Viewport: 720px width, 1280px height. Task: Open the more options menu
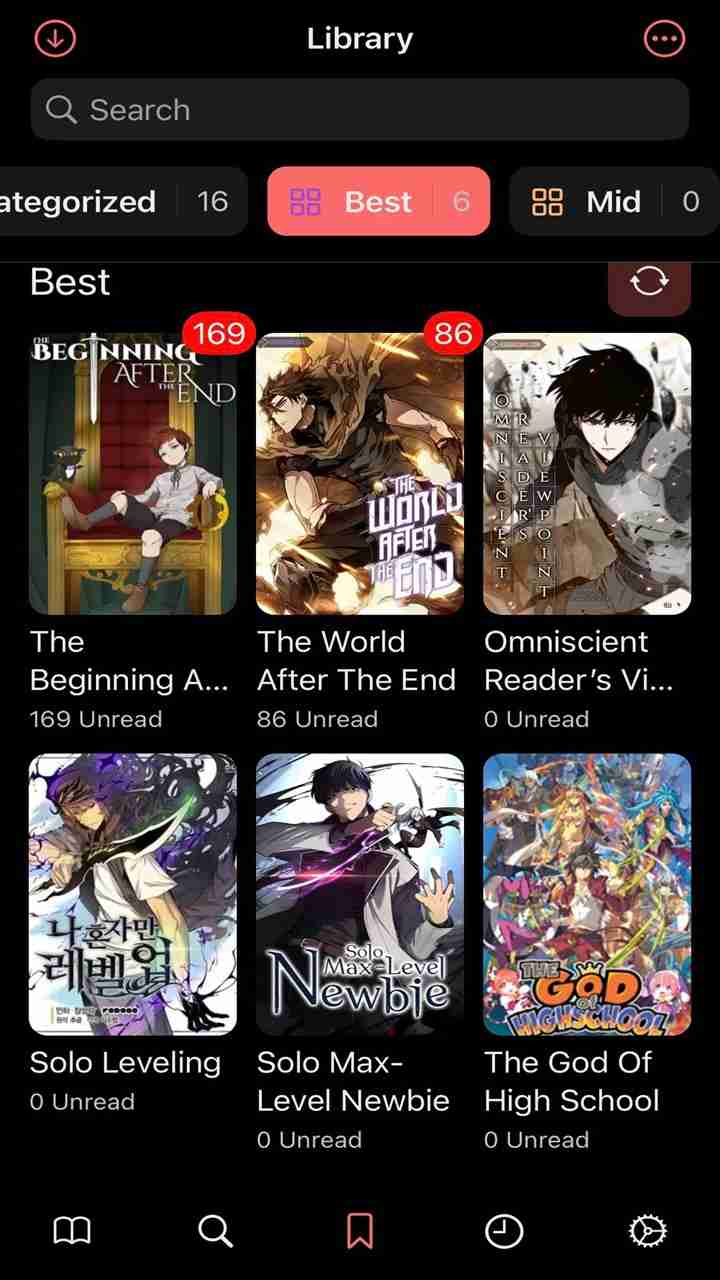(x=664, y=39)
